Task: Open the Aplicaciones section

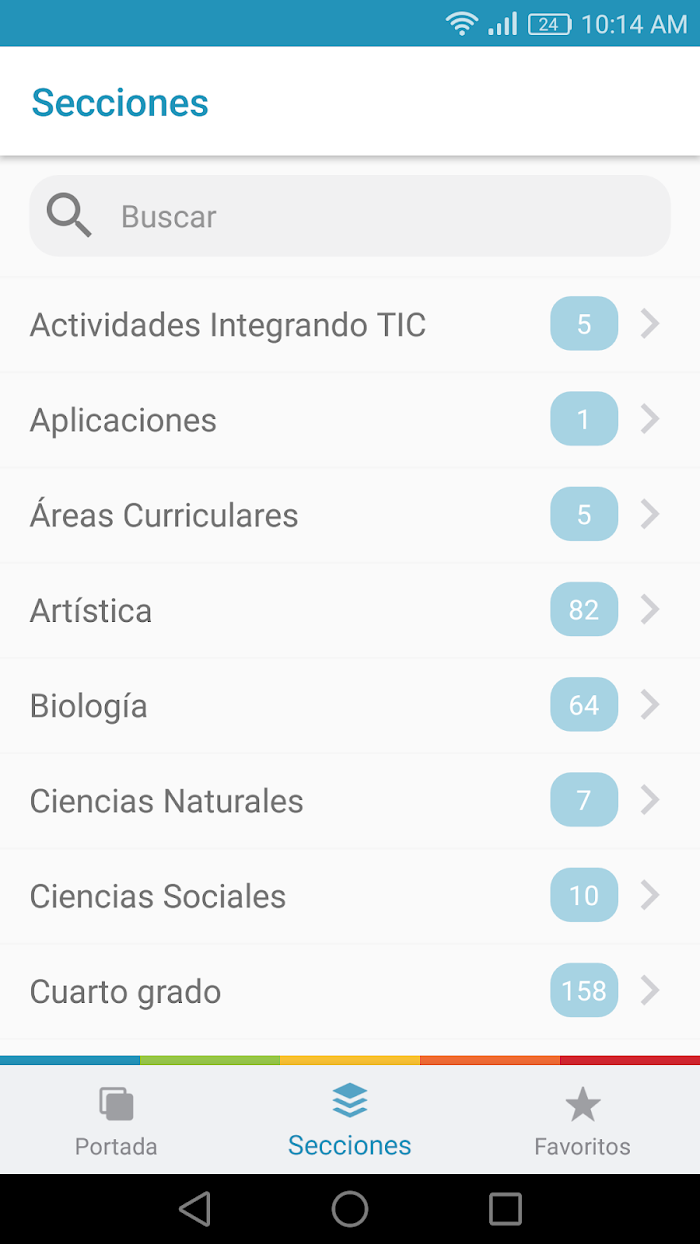Action: pyautogui.click(x=350, y=420)
